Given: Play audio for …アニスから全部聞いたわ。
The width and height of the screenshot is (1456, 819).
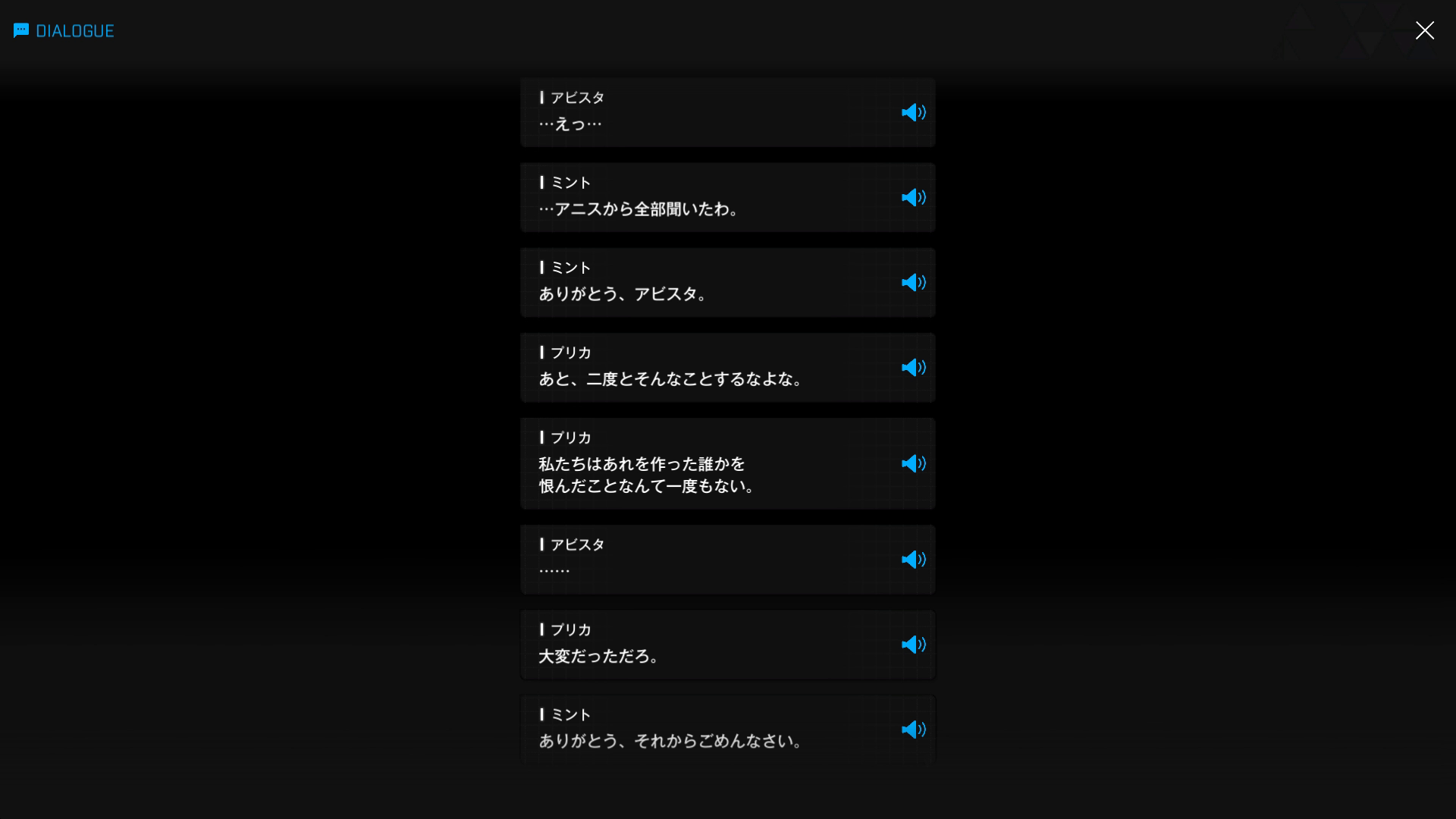Looking at the screenshot, I should [913, 197].
